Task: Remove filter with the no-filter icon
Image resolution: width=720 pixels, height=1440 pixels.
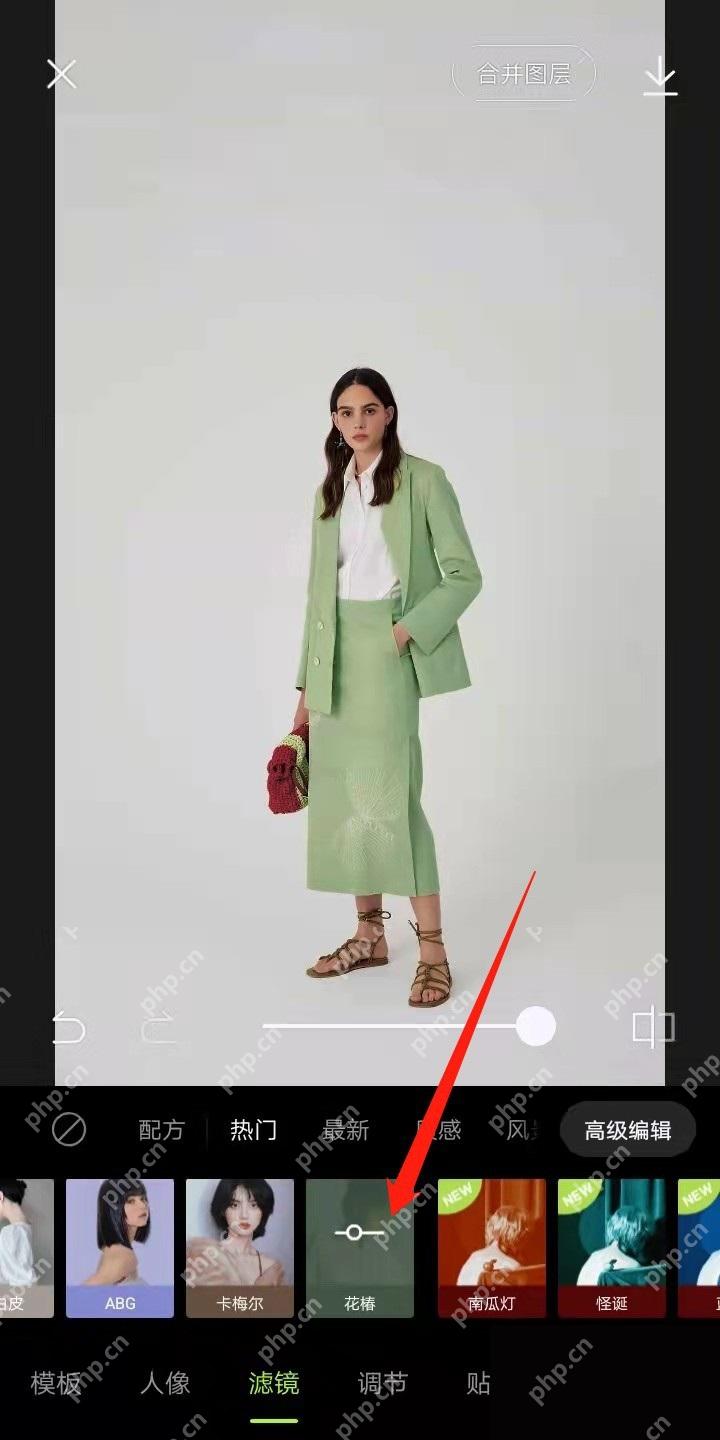Action: point(69,1130)
